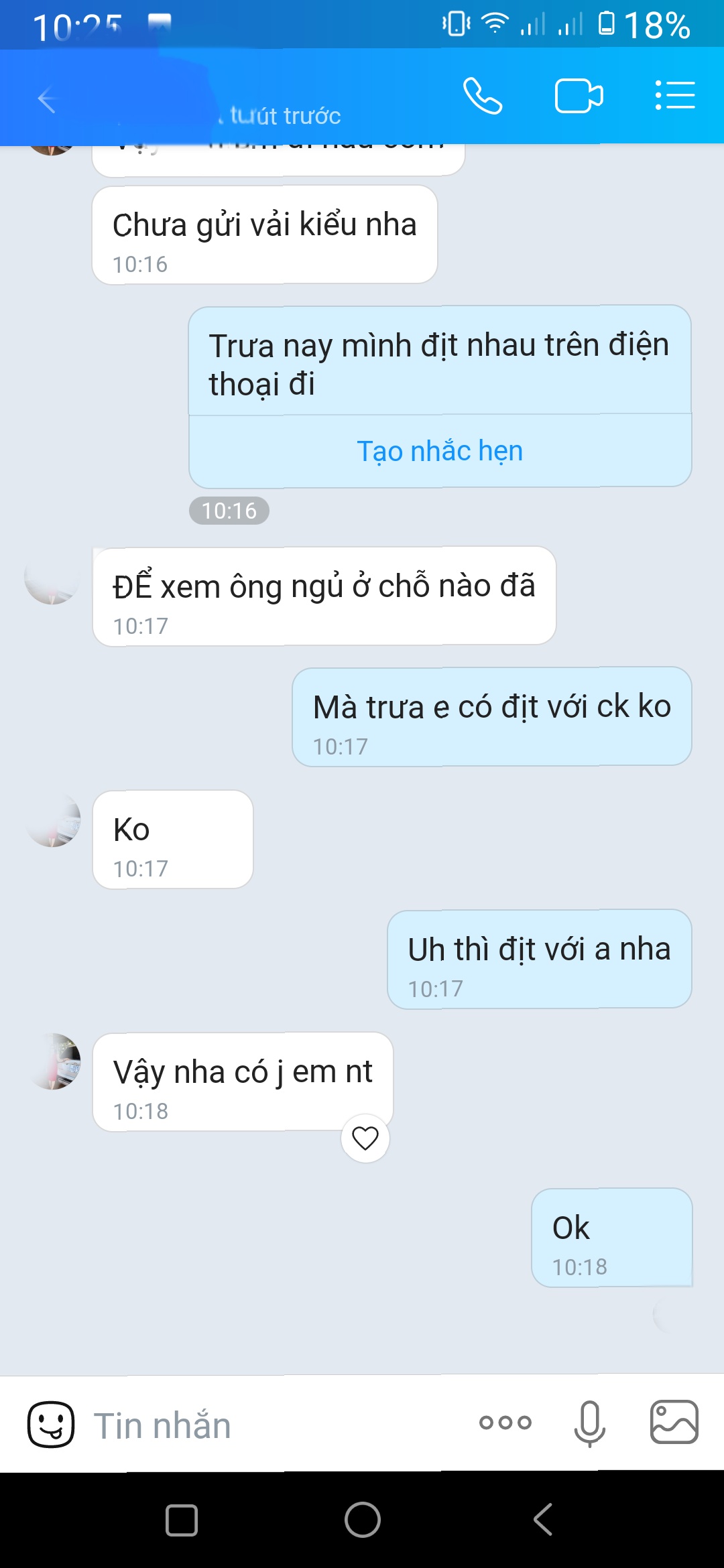Start a video call
Viewport: 724px width, 1568px height.
[x=579, y=96]
